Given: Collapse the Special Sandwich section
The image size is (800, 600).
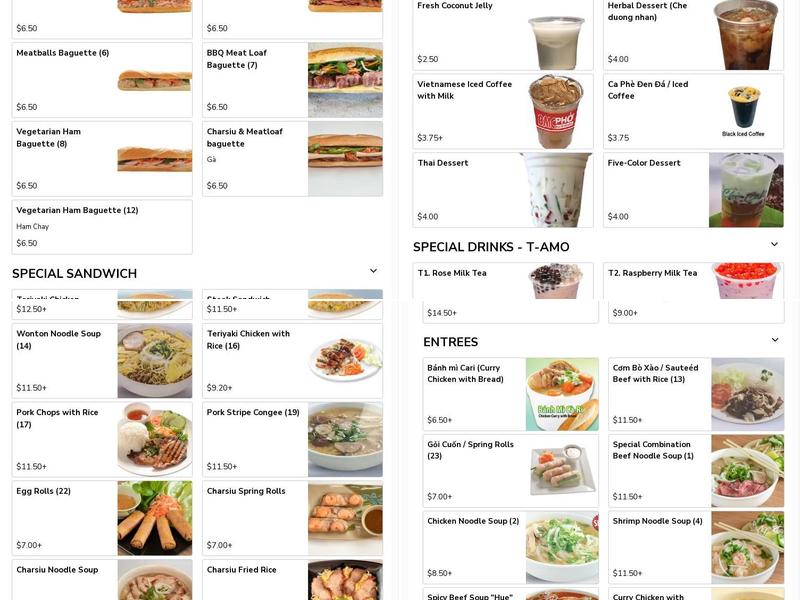Looking at the screenshot, I should [x=373, y=271].
